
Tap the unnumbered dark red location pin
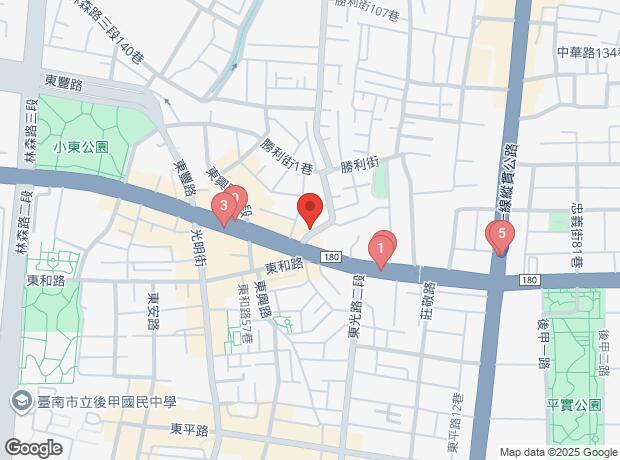[310, 208]
